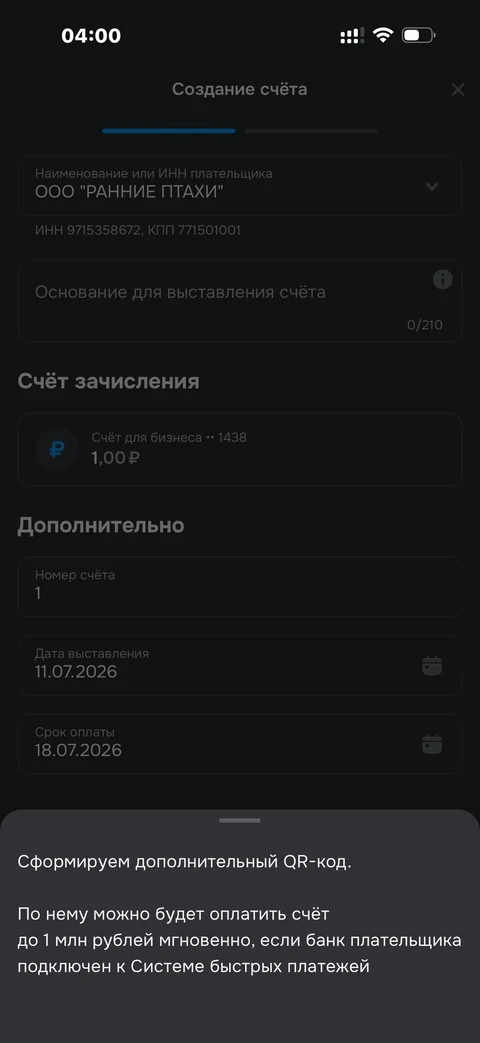The height and width of the screenshot is (1043, 480).
Task: Open calendar for the issue date
Action: [432, 665]
